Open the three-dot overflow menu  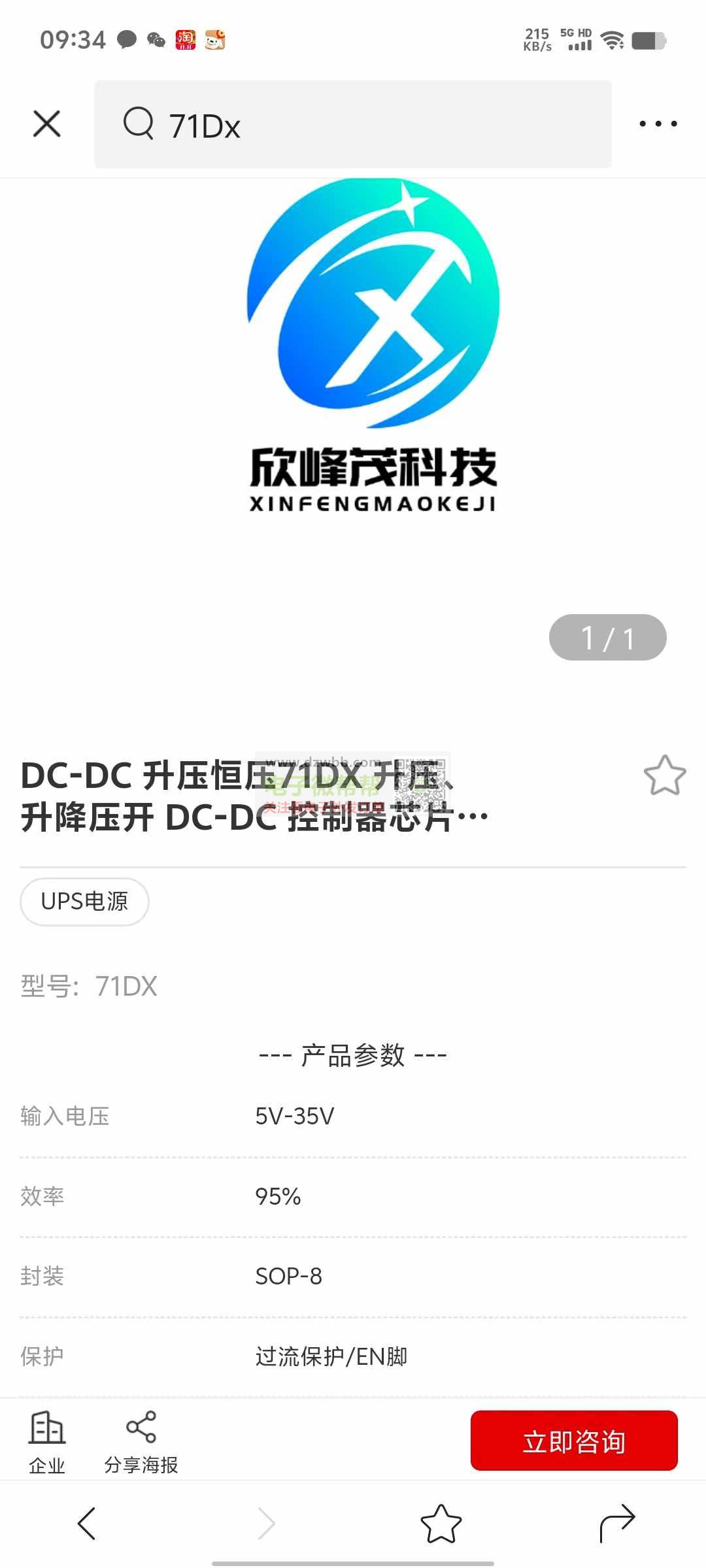tap(658, 123)
